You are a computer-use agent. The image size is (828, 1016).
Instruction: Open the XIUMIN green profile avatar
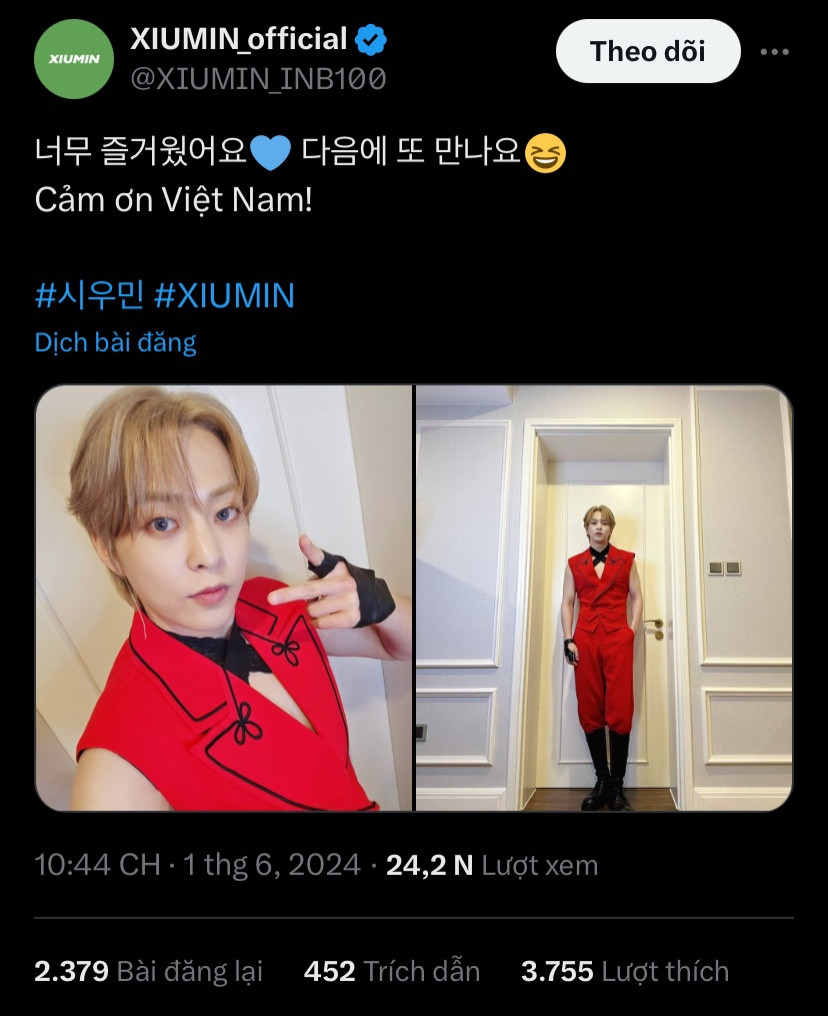click(74, 59)
